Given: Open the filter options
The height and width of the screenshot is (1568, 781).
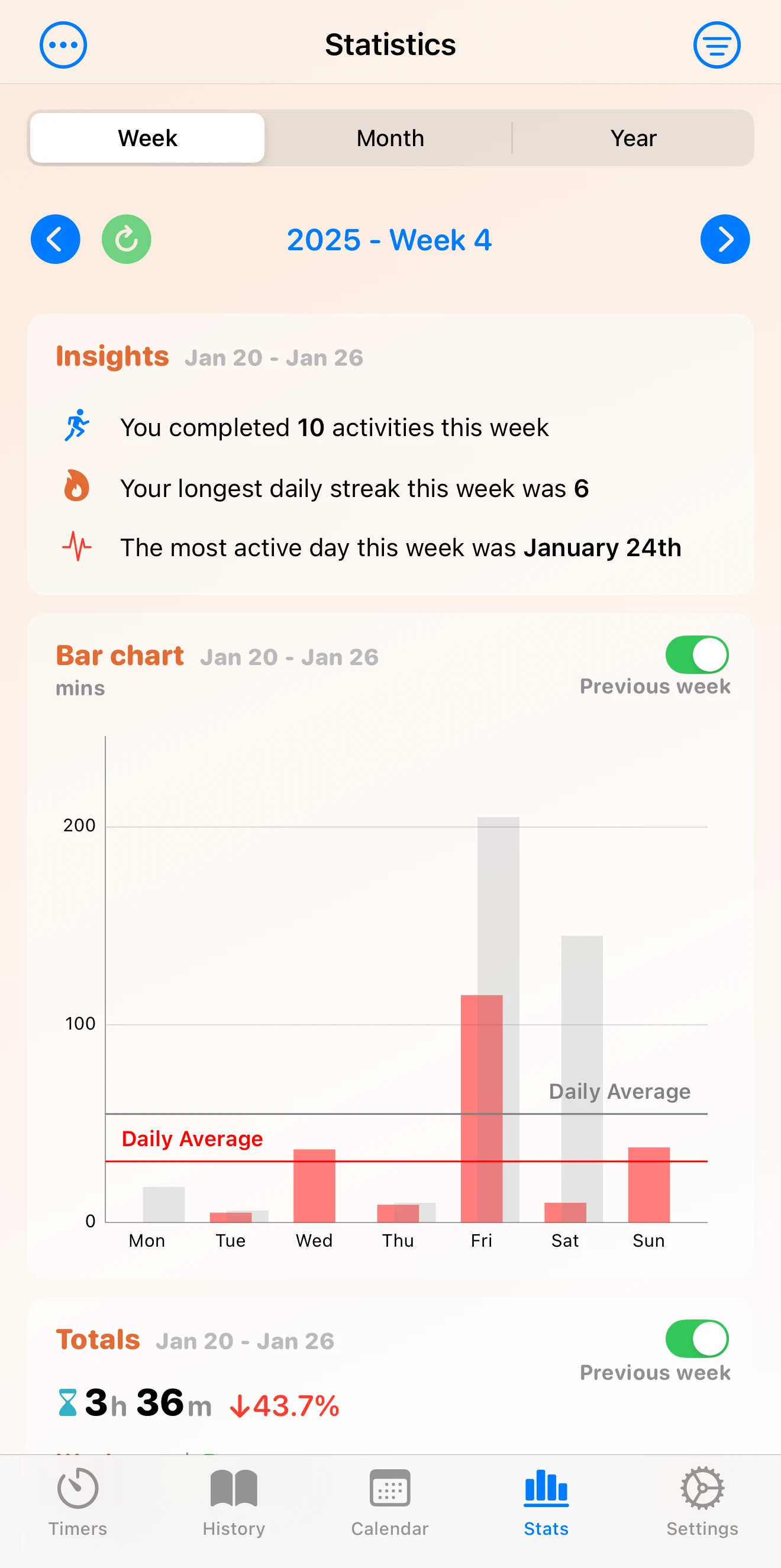Looking at the screenshot, I should (717, 44).
